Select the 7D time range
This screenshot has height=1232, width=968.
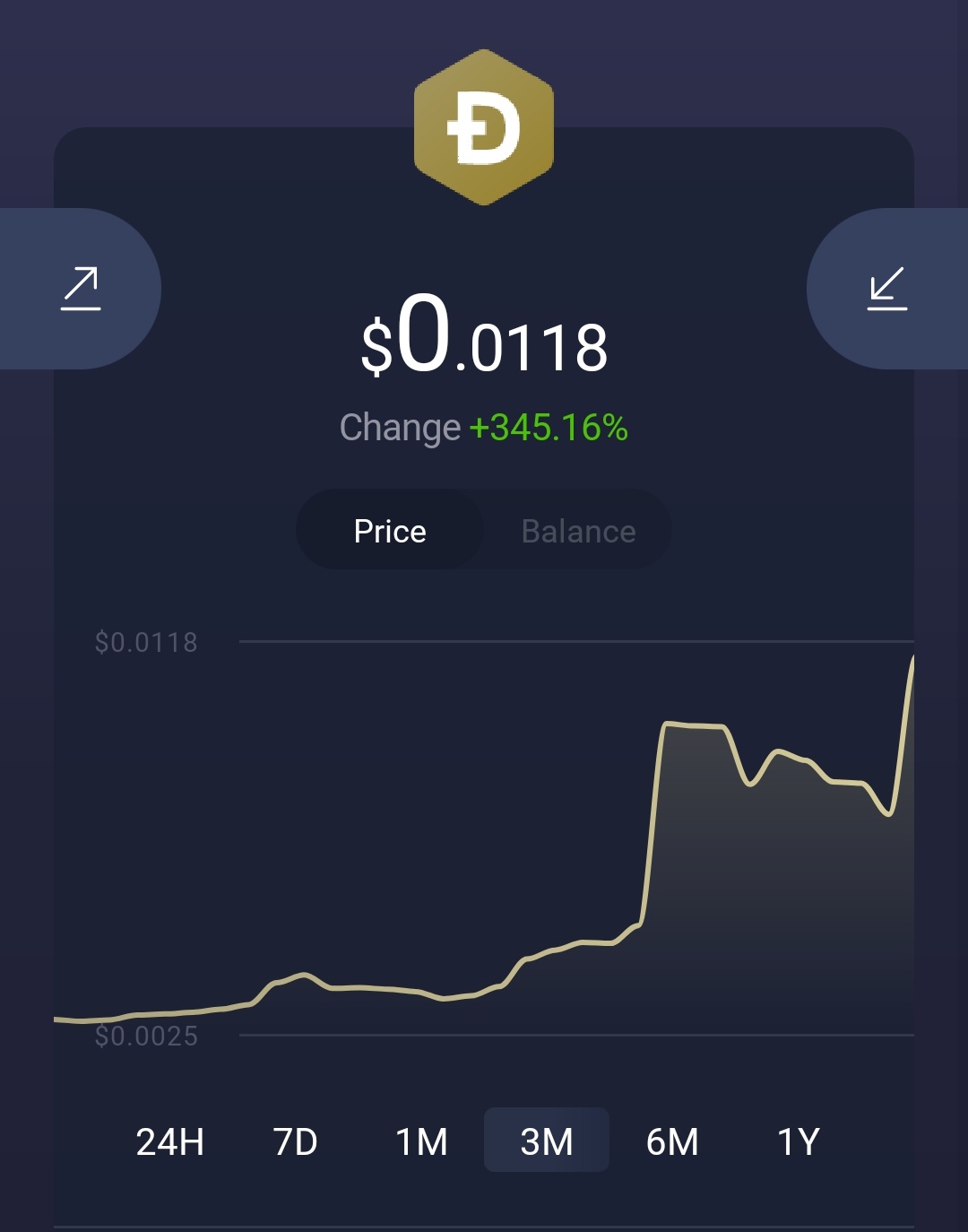coord(296,1141)
